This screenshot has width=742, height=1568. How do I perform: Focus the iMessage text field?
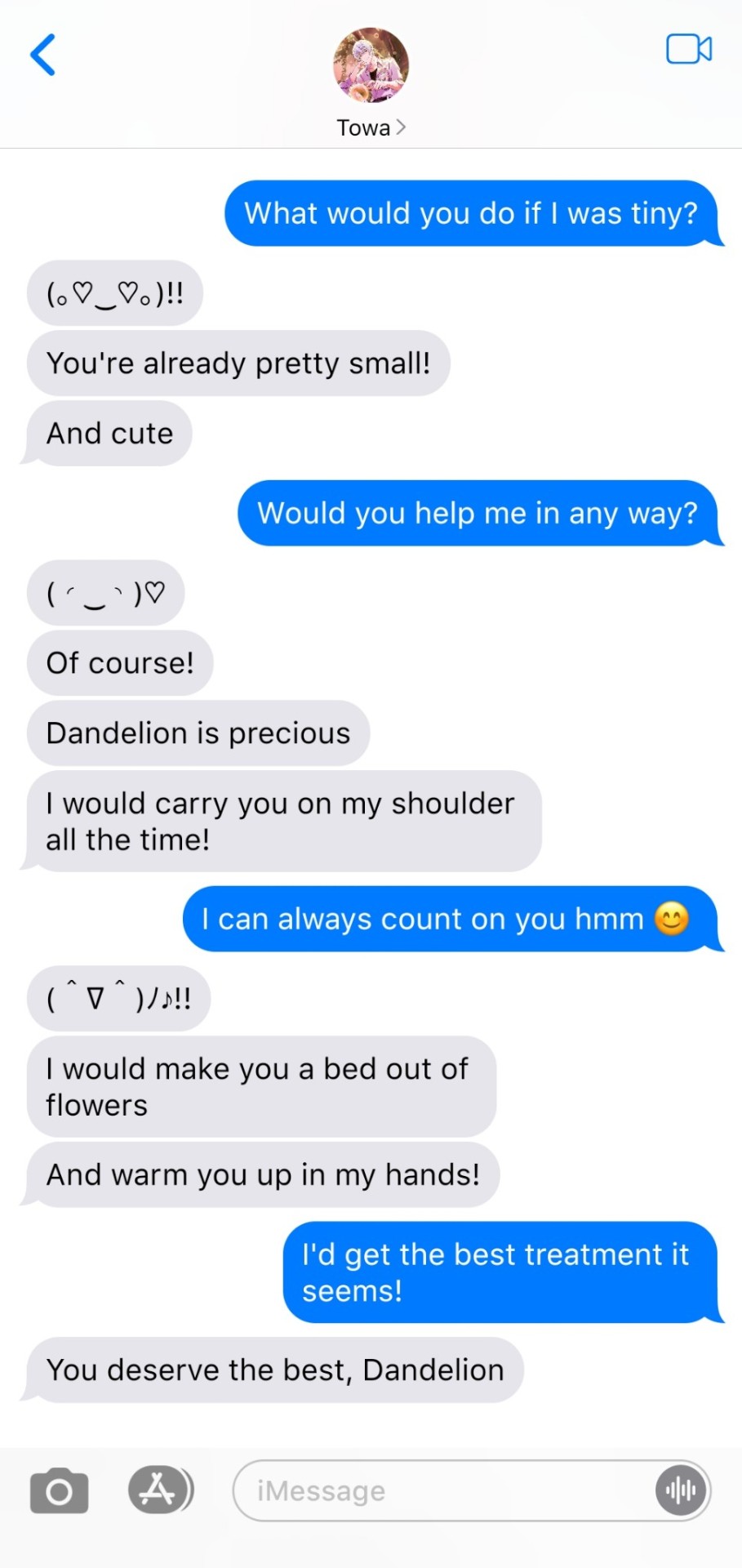click(x=441, y=1491)
